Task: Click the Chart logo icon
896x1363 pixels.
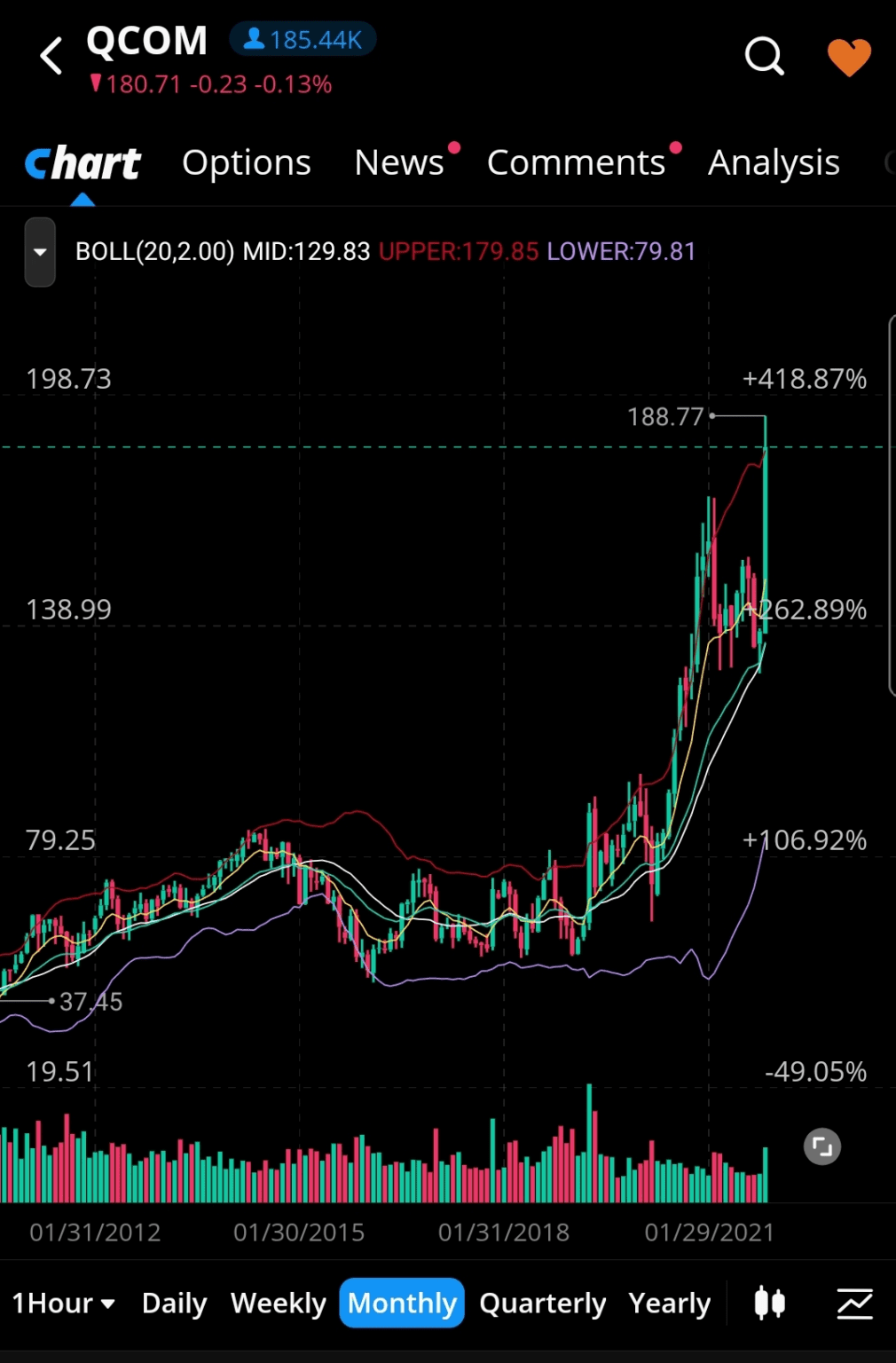Action: [83, 162]
